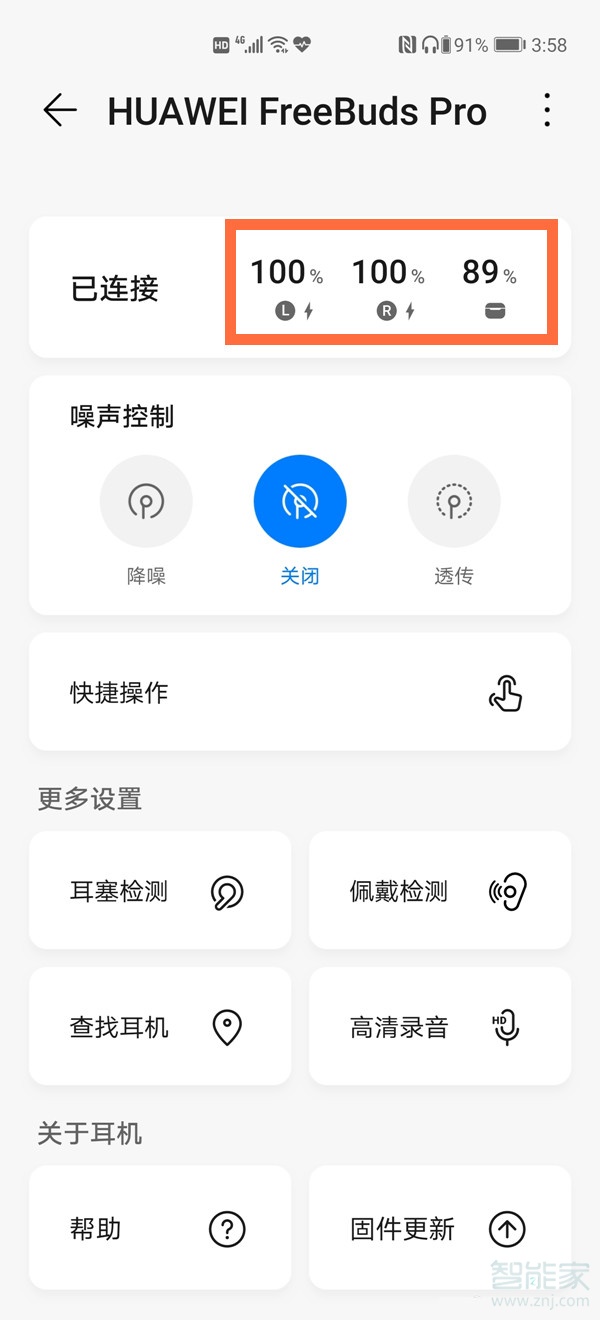The image size is (600, 1320).
Task: Switch noise control to 透传 mode
Action: [454, 502]
